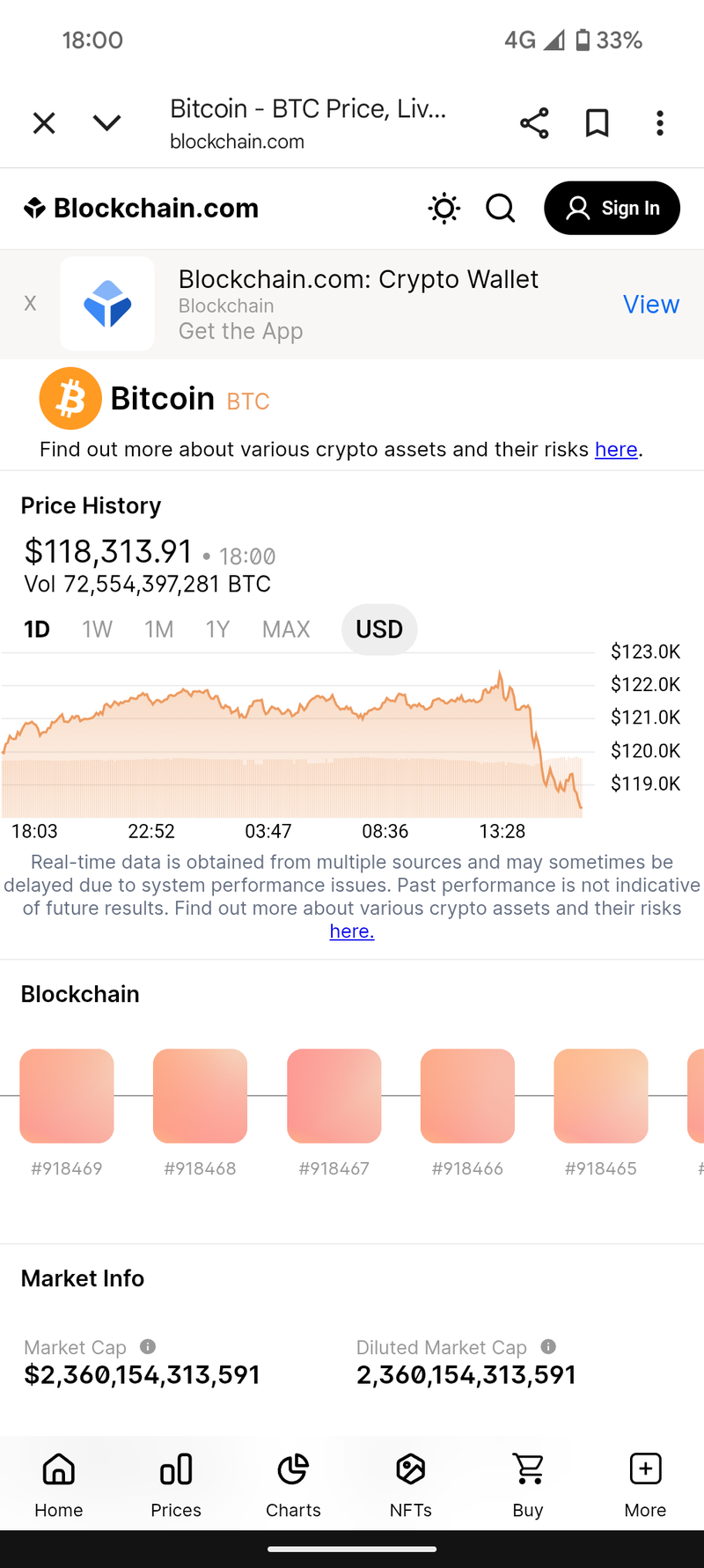Show the 1Y price history
The height and width of the screenshot is (1568, 704).
coord(217,629)
